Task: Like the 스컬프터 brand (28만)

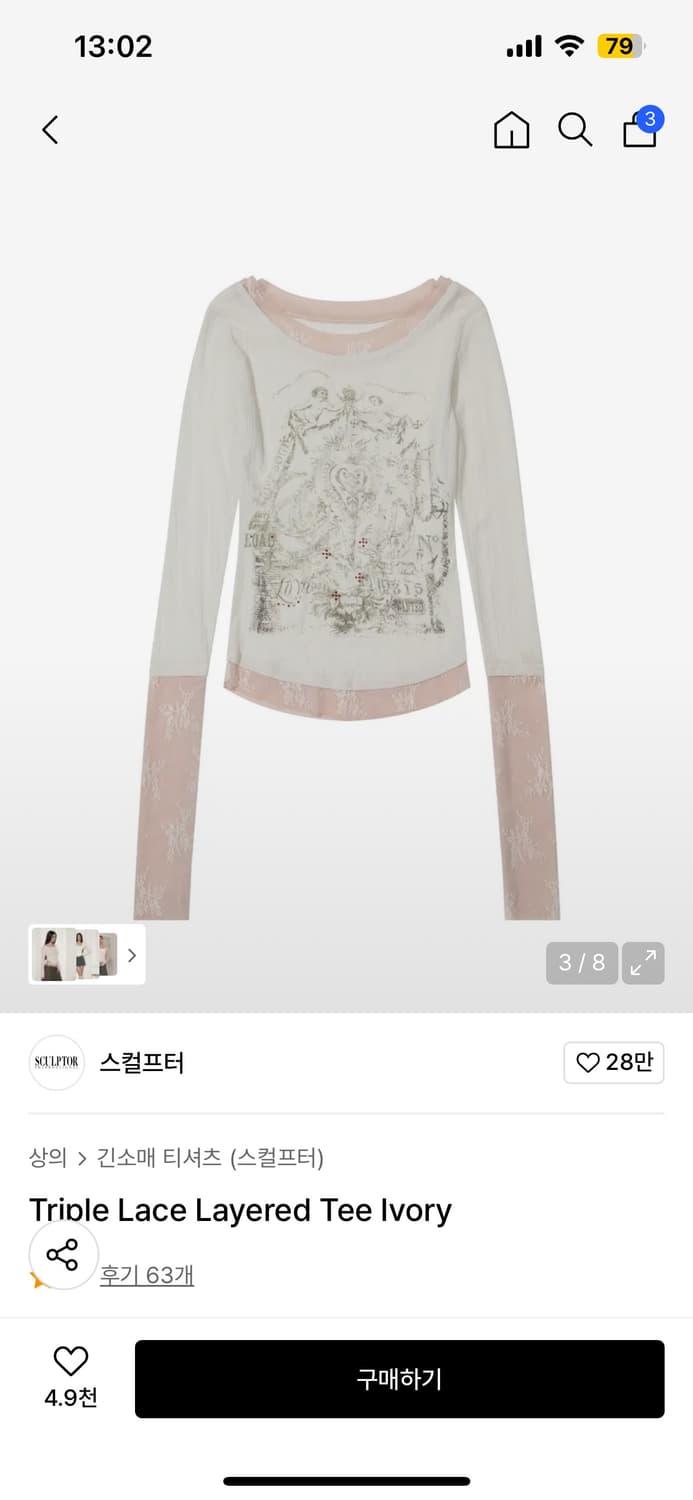Action: click(x=613, y=1062)
